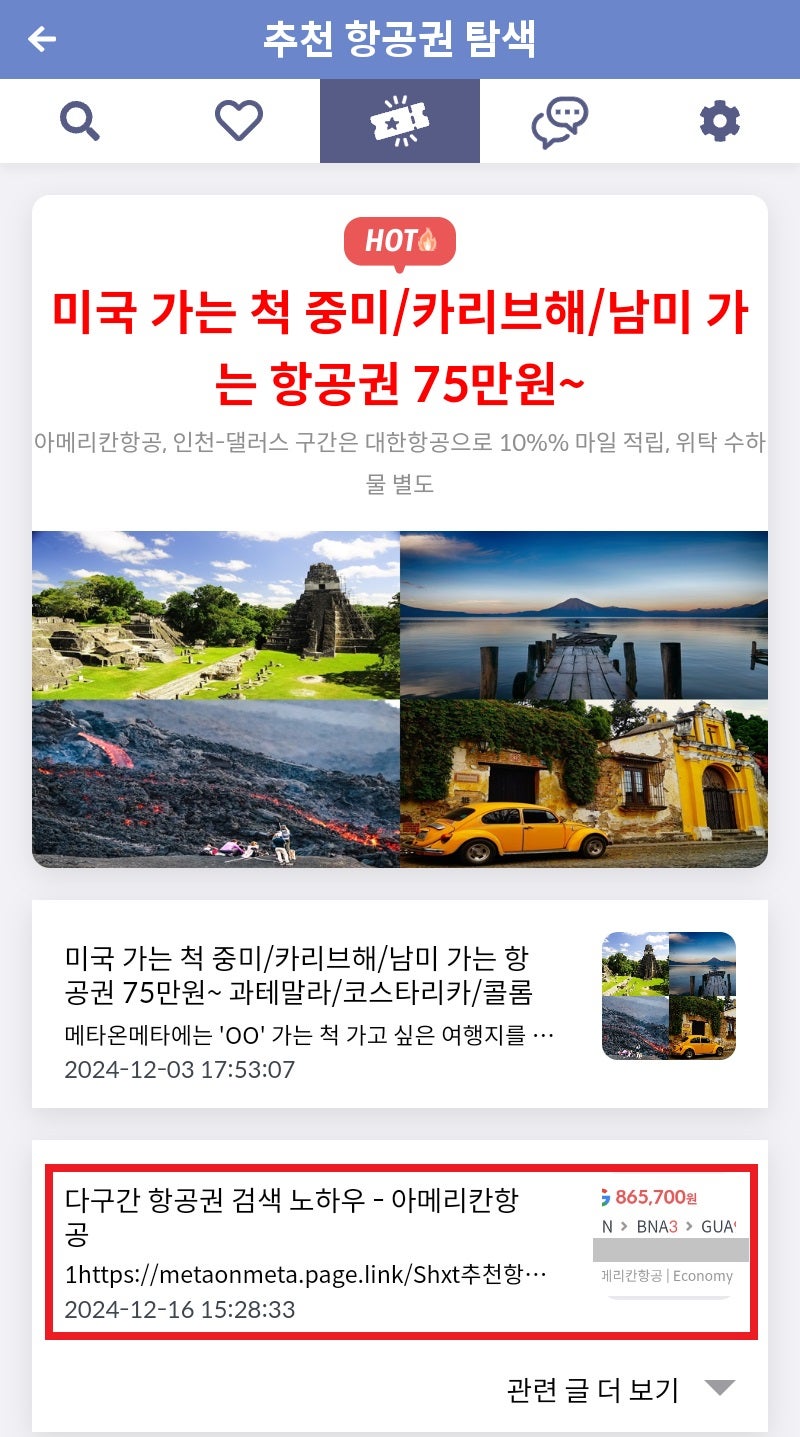Open the yellow Beetle car photo
800x1437 pixels.
[x=585, y=790]
